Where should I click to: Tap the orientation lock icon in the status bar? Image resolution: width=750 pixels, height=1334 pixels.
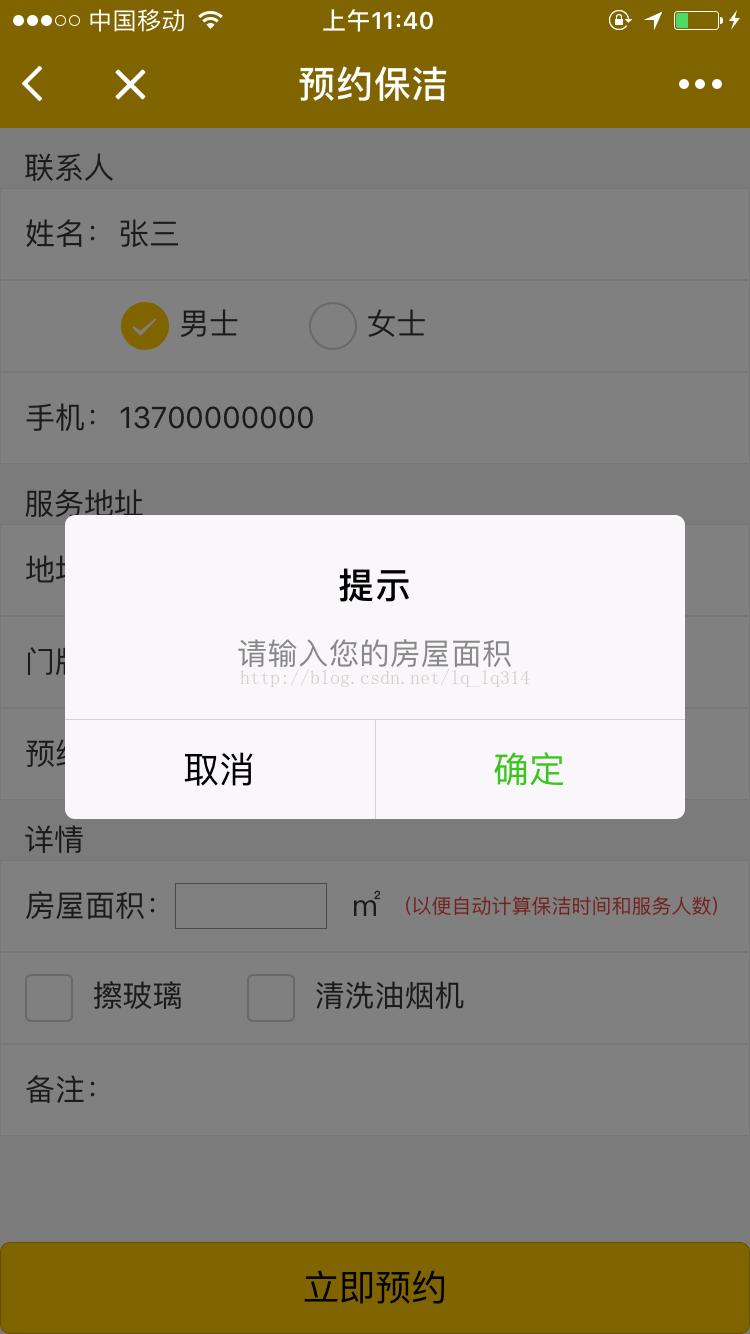[617, 19]
